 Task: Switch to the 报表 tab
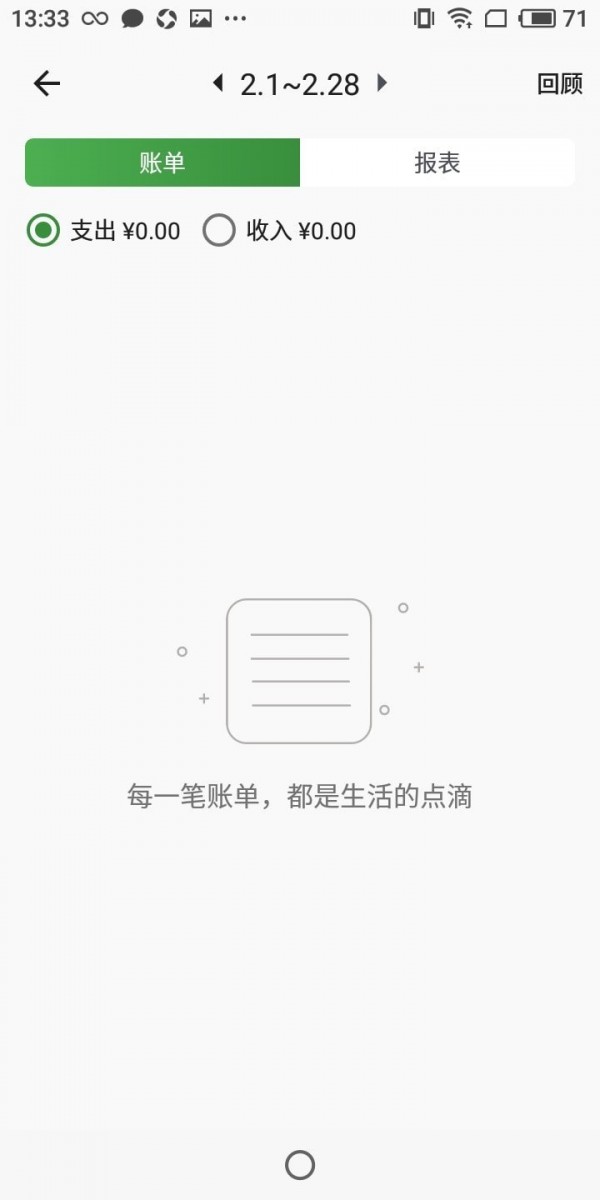tap(437, 163)
